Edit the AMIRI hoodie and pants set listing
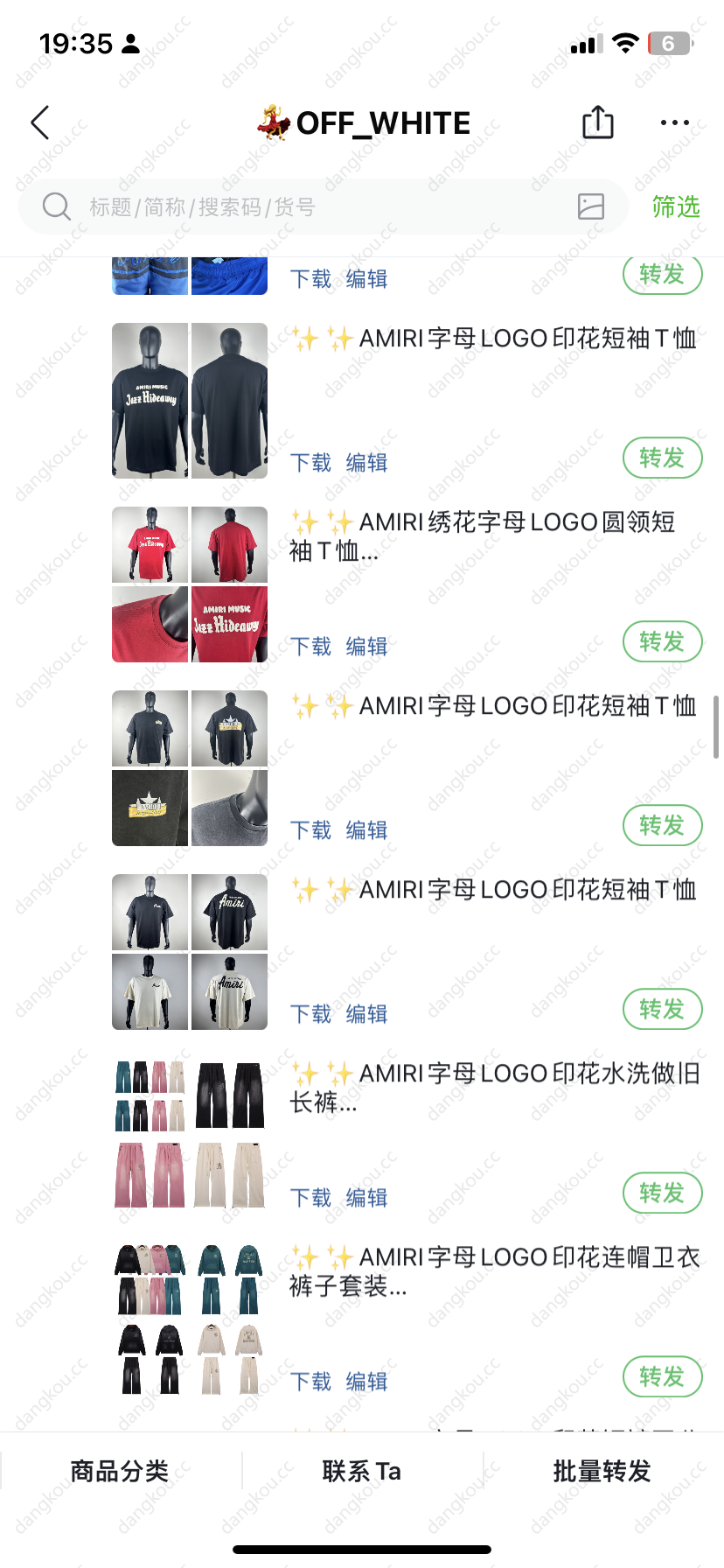Viewport: 724px width, 1568px height. point(366,1381)
